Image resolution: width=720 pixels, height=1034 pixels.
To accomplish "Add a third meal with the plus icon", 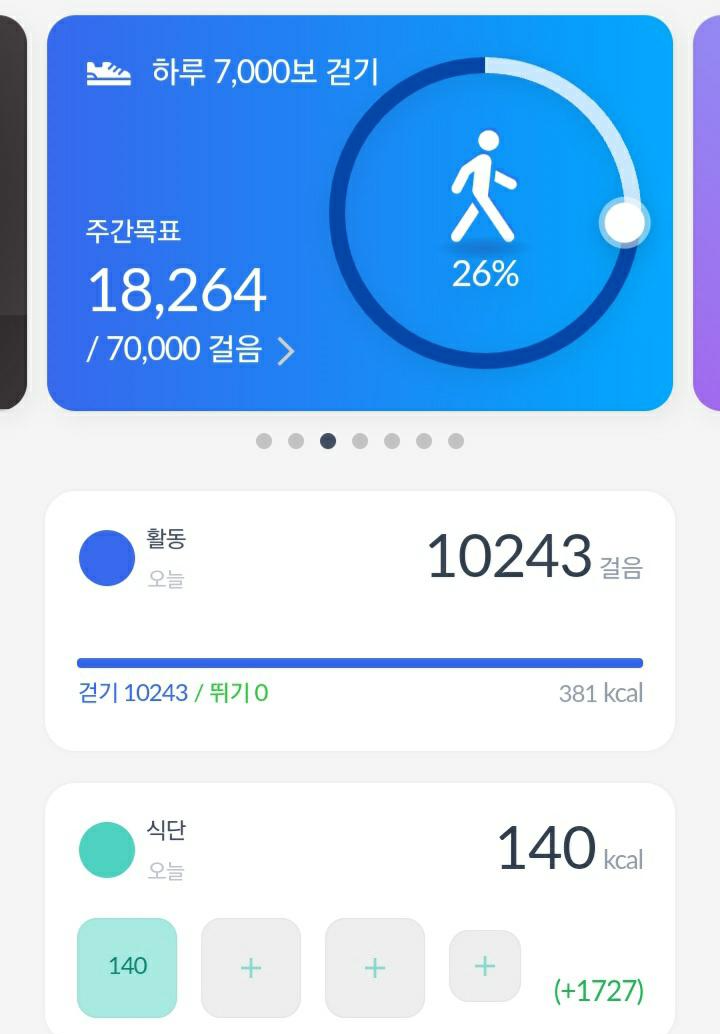I will [x=374, y=966].
